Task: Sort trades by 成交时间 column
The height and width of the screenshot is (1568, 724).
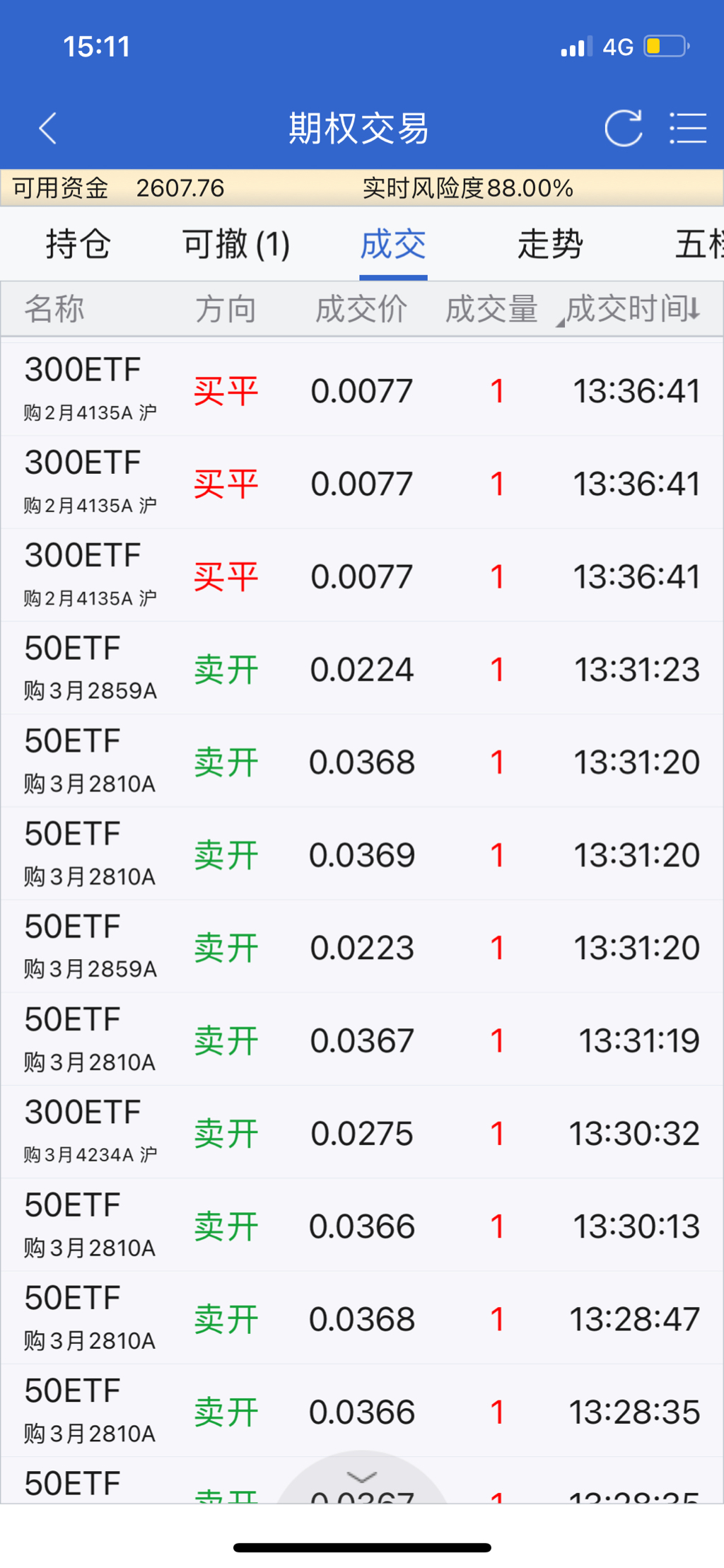Action: pyautogui.click(x=632, y=309)
